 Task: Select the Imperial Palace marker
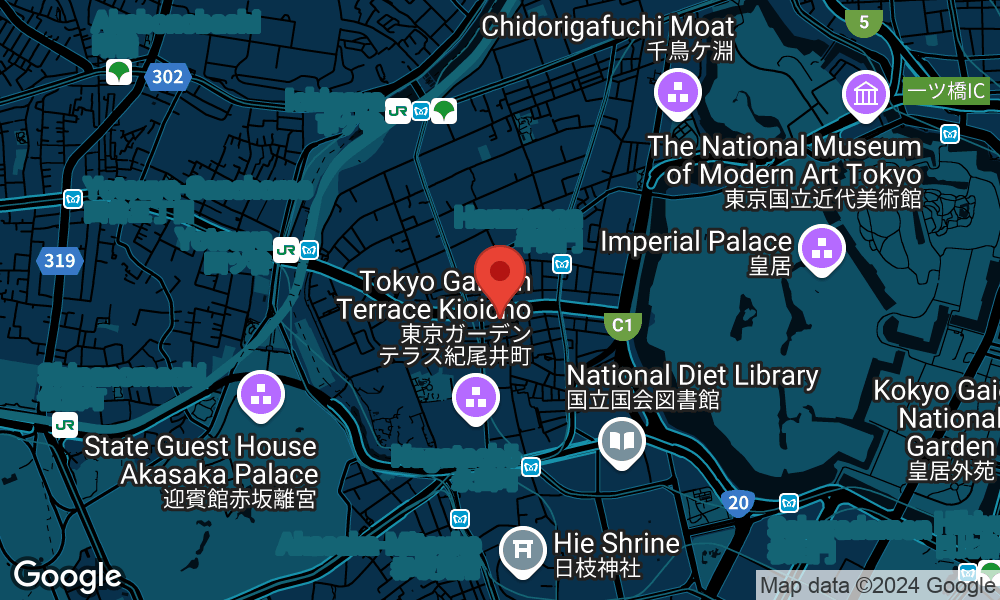[822, 247]
